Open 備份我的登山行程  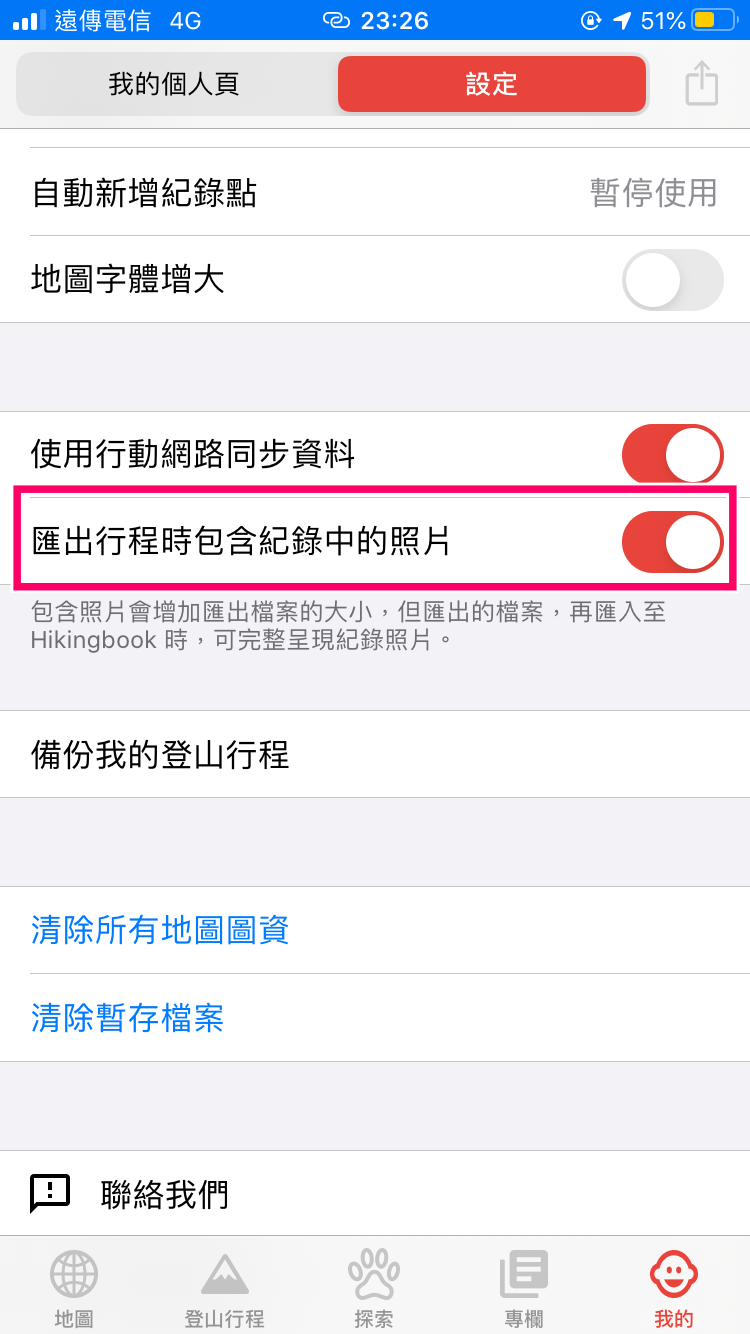click(x=374, y=754)
